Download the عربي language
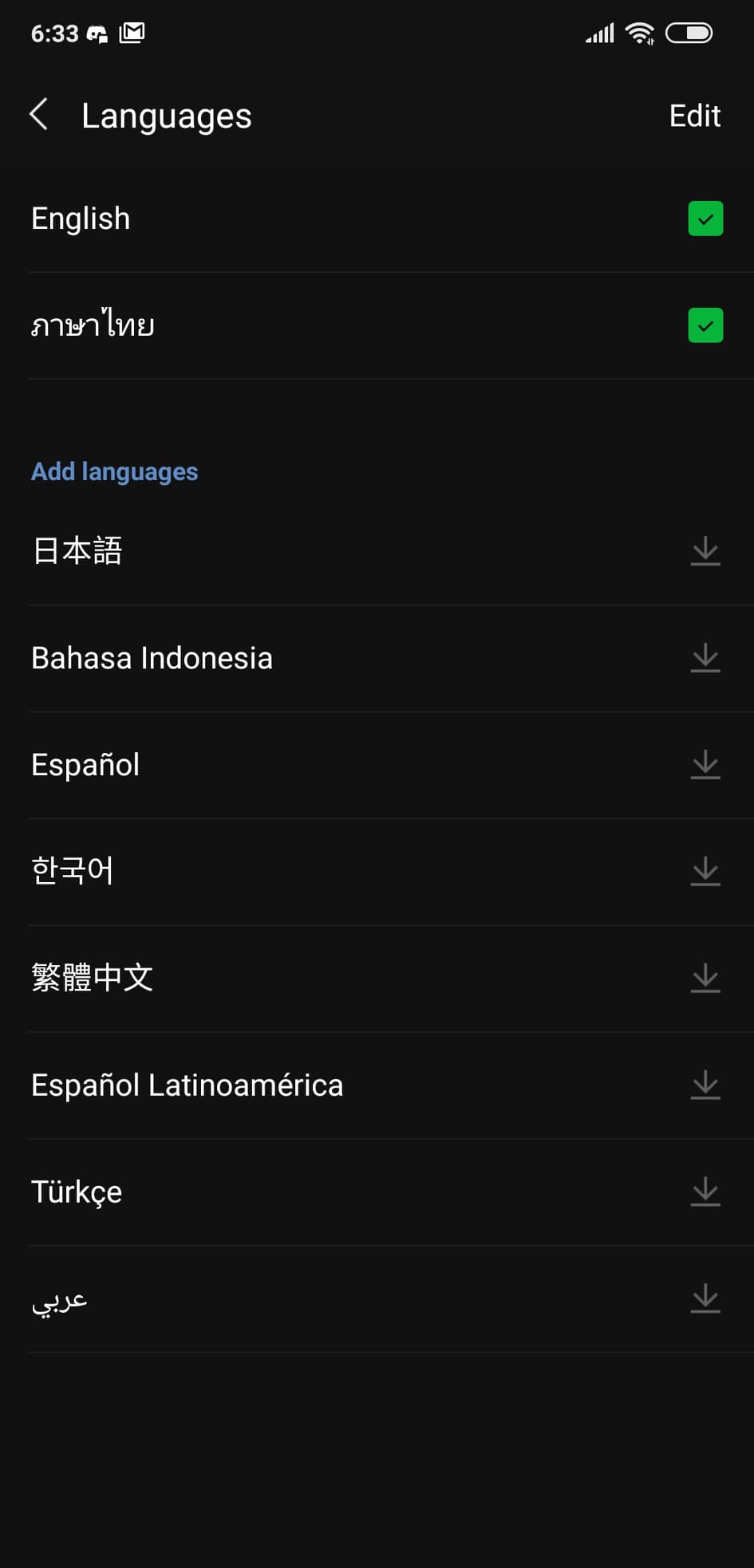754x1568 pixels. click(x=705, y=1298)
